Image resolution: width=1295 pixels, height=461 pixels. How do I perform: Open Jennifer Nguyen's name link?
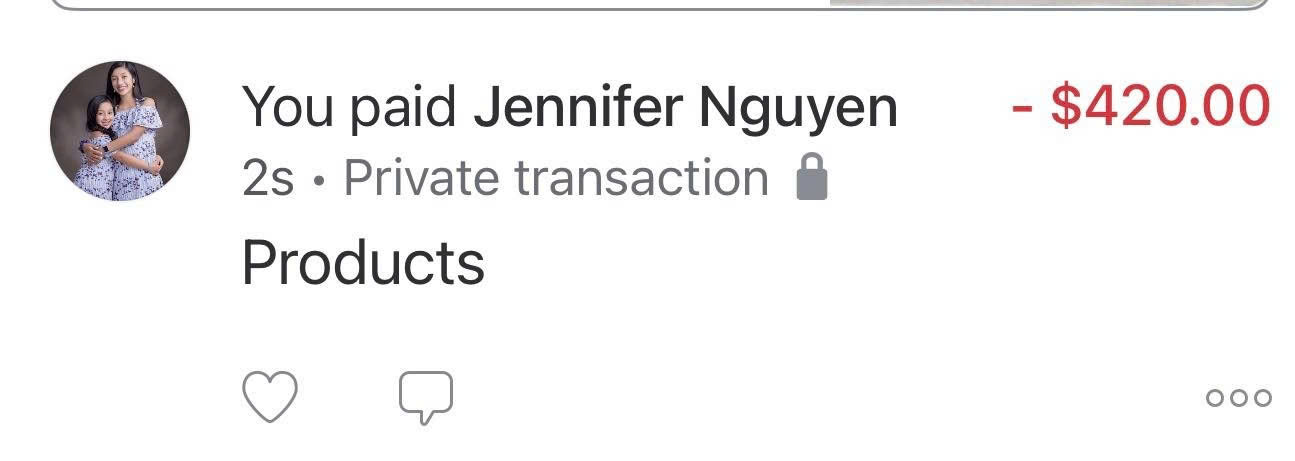pyautogui.click(x=685, y=107)
